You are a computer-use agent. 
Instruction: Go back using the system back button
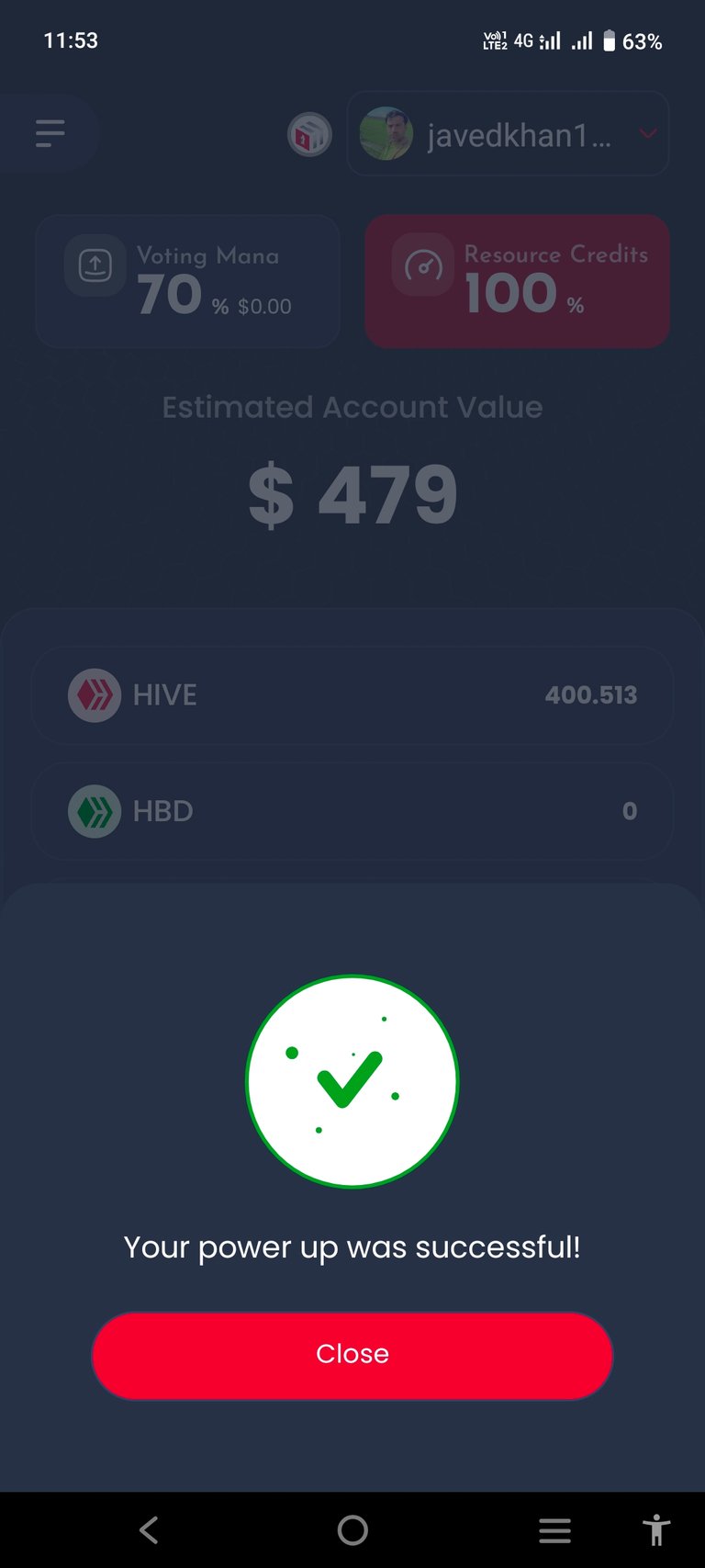tap(150, 1530)
